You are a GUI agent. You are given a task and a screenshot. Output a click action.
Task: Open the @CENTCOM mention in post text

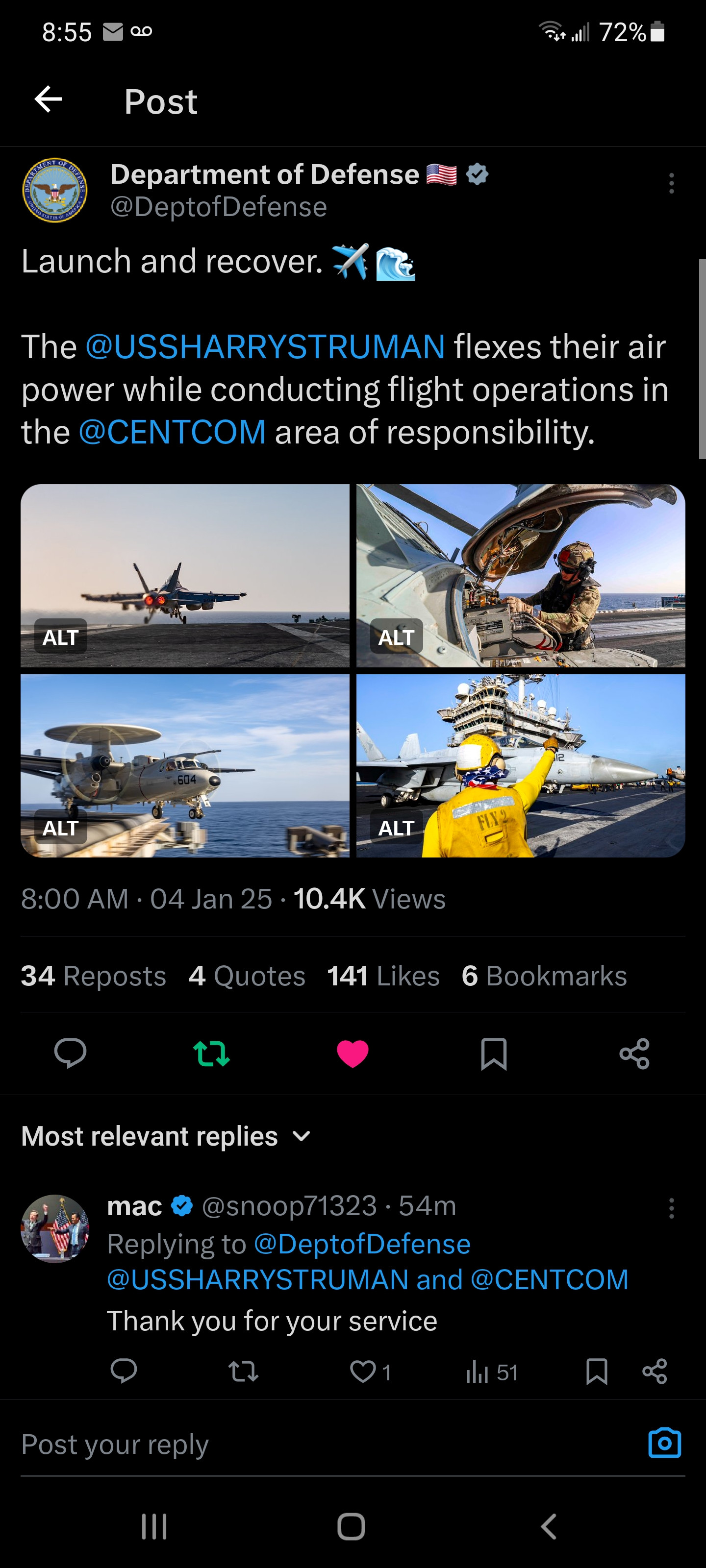[173, 433]
